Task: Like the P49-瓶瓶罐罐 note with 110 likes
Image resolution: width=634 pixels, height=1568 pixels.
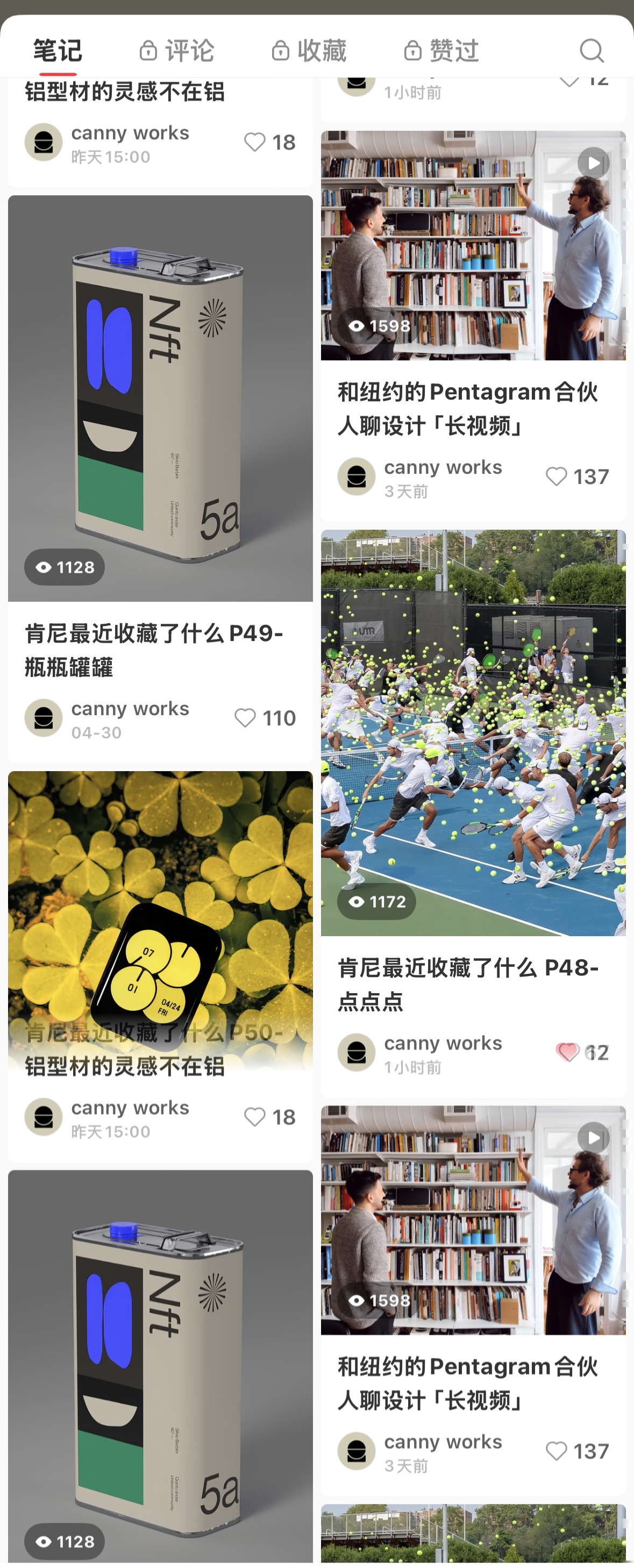Action: tap(245, 718)
